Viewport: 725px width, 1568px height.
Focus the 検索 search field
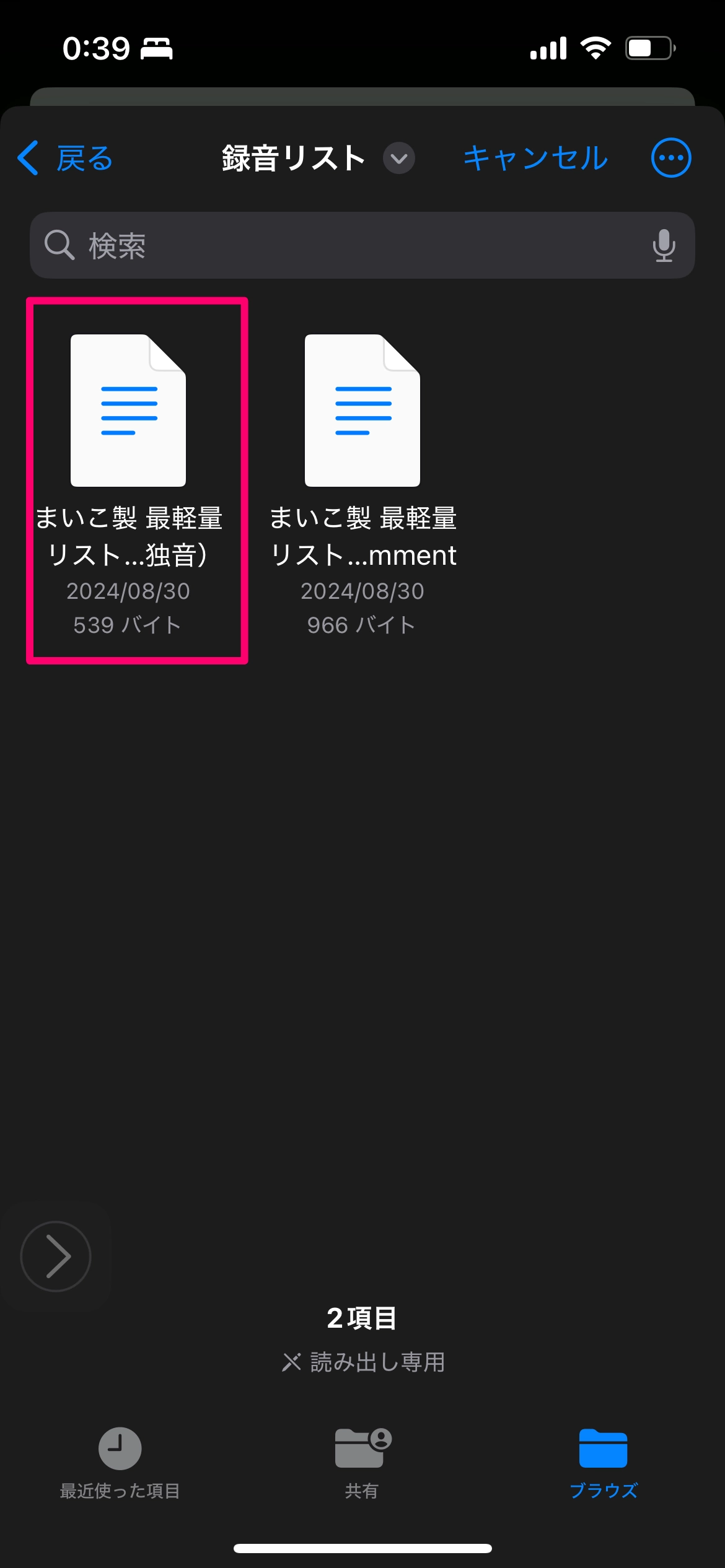coord(362,245)
